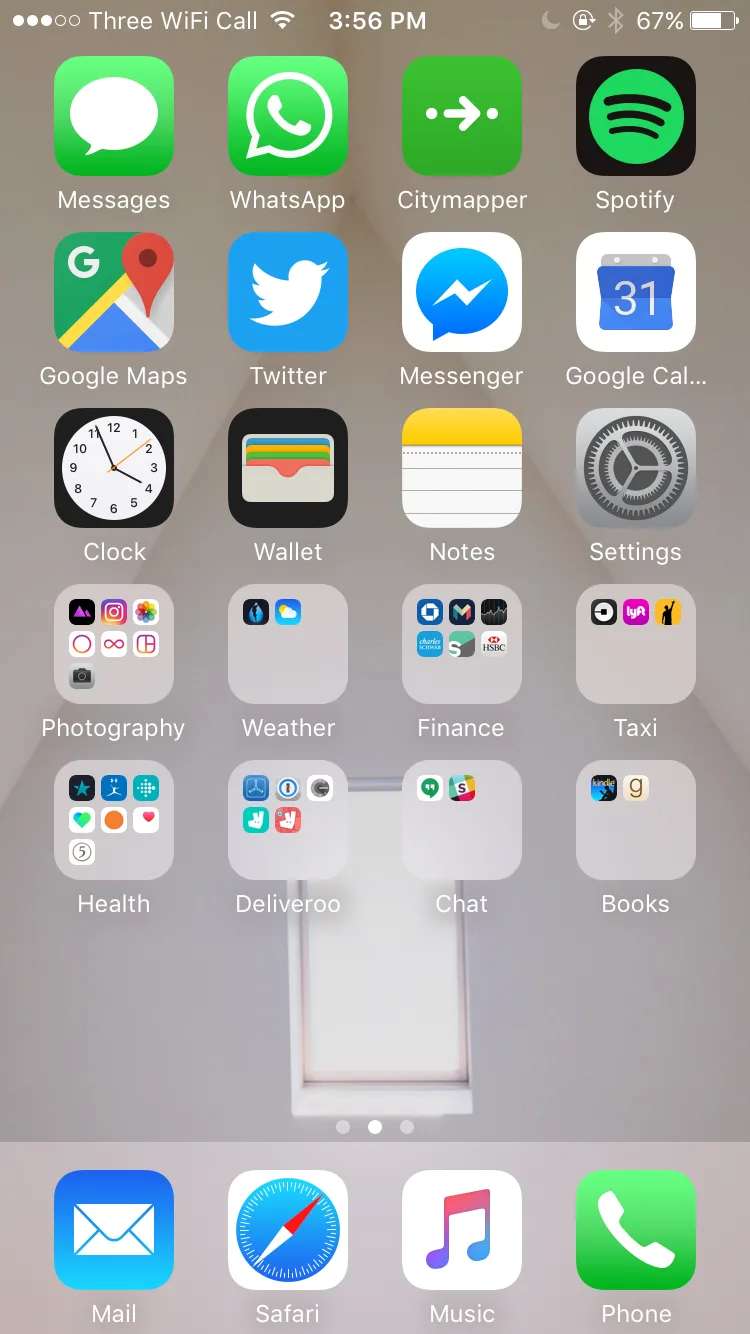This screenshot has width=750, height=1334.
Task: Launch the Wallet app
Action: click(288, 468)
